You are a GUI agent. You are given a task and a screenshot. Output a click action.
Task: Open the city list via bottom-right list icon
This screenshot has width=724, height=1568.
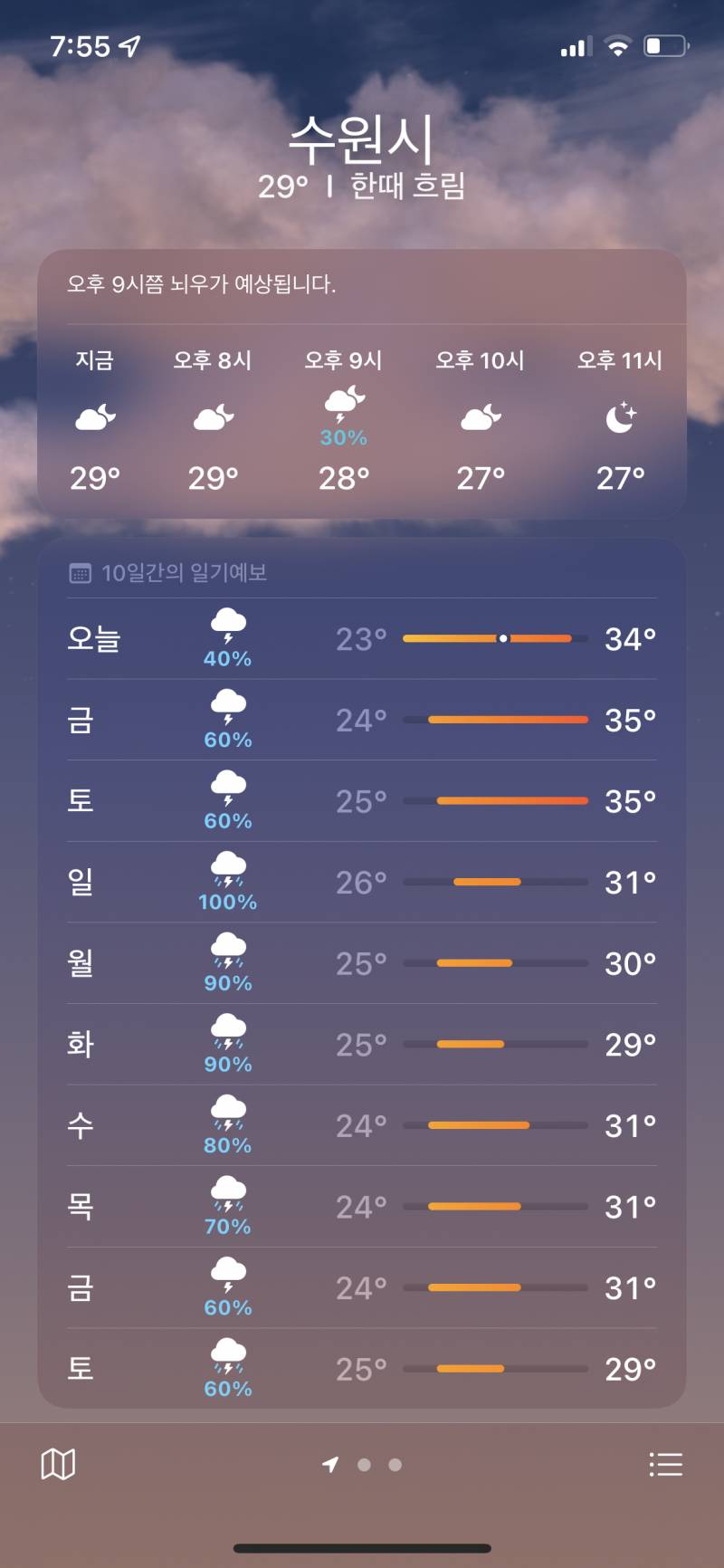pos(666,1463)
